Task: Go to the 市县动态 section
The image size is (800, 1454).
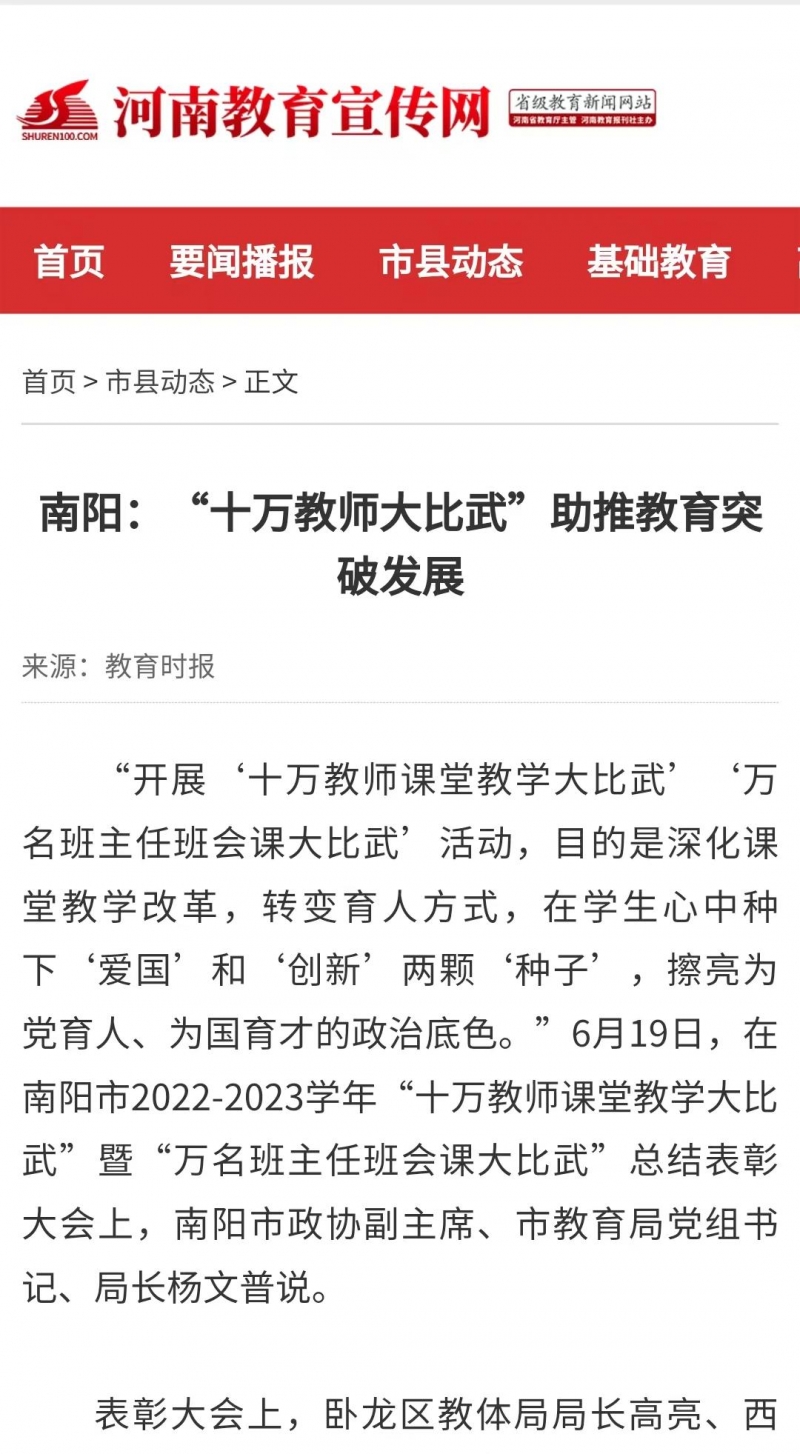Action: tap(451, 262)
